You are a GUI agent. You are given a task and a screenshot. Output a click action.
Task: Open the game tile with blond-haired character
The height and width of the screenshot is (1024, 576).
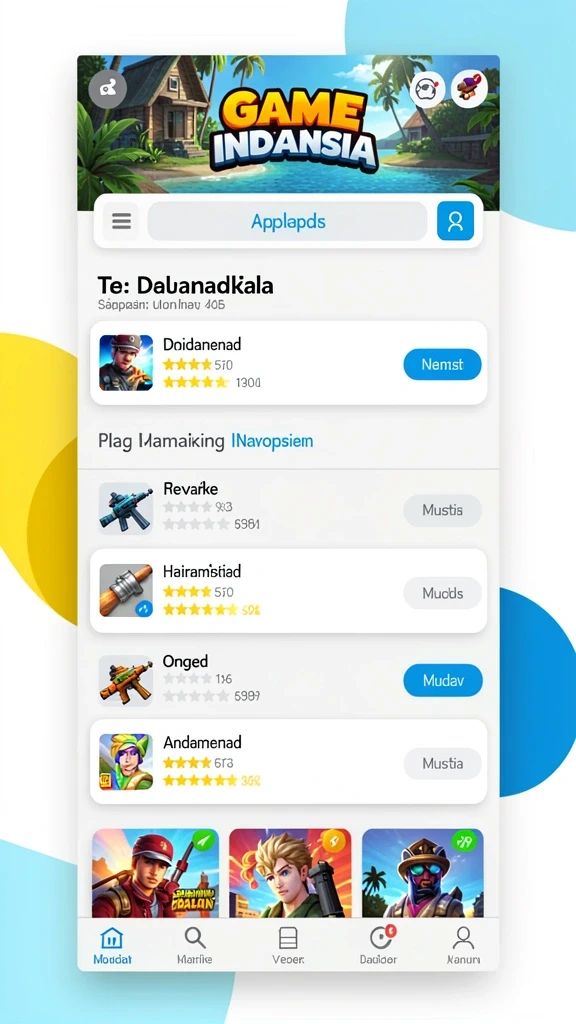(290, 873)
